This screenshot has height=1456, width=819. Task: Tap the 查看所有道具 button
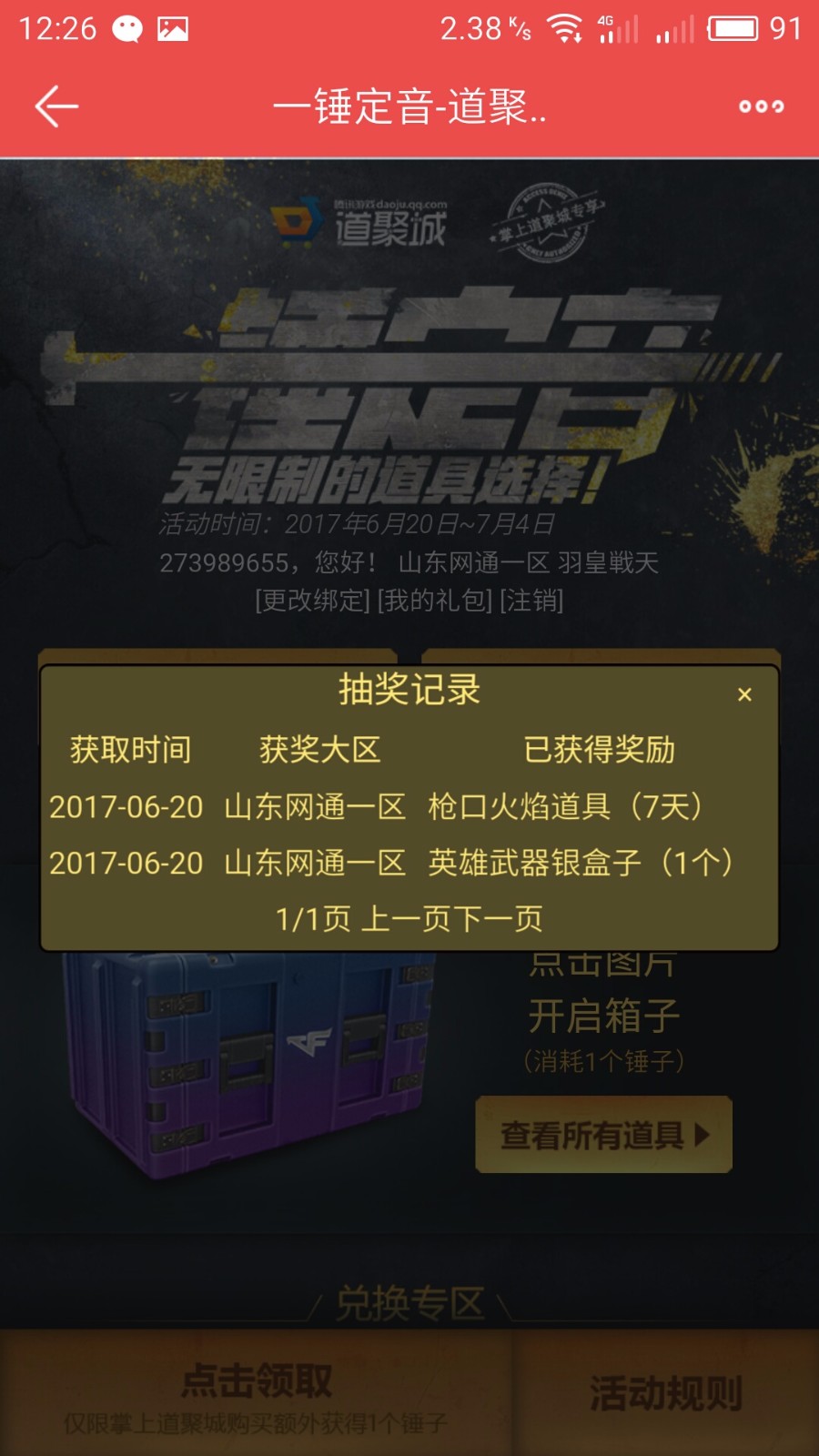point(603,1135)
